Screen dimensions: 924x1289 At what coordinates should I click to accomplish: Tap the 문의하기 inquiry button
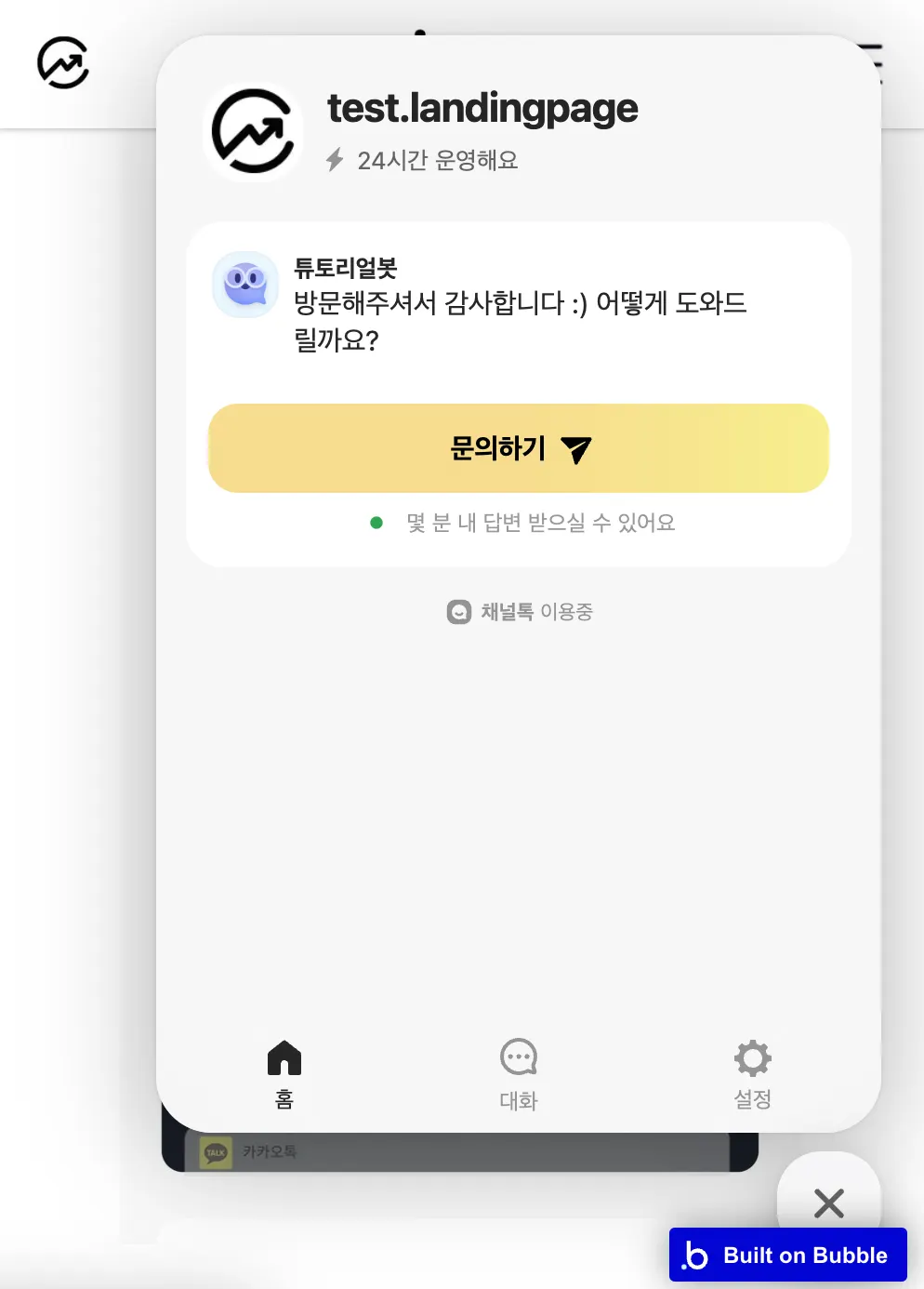click(x=518, y=448)
